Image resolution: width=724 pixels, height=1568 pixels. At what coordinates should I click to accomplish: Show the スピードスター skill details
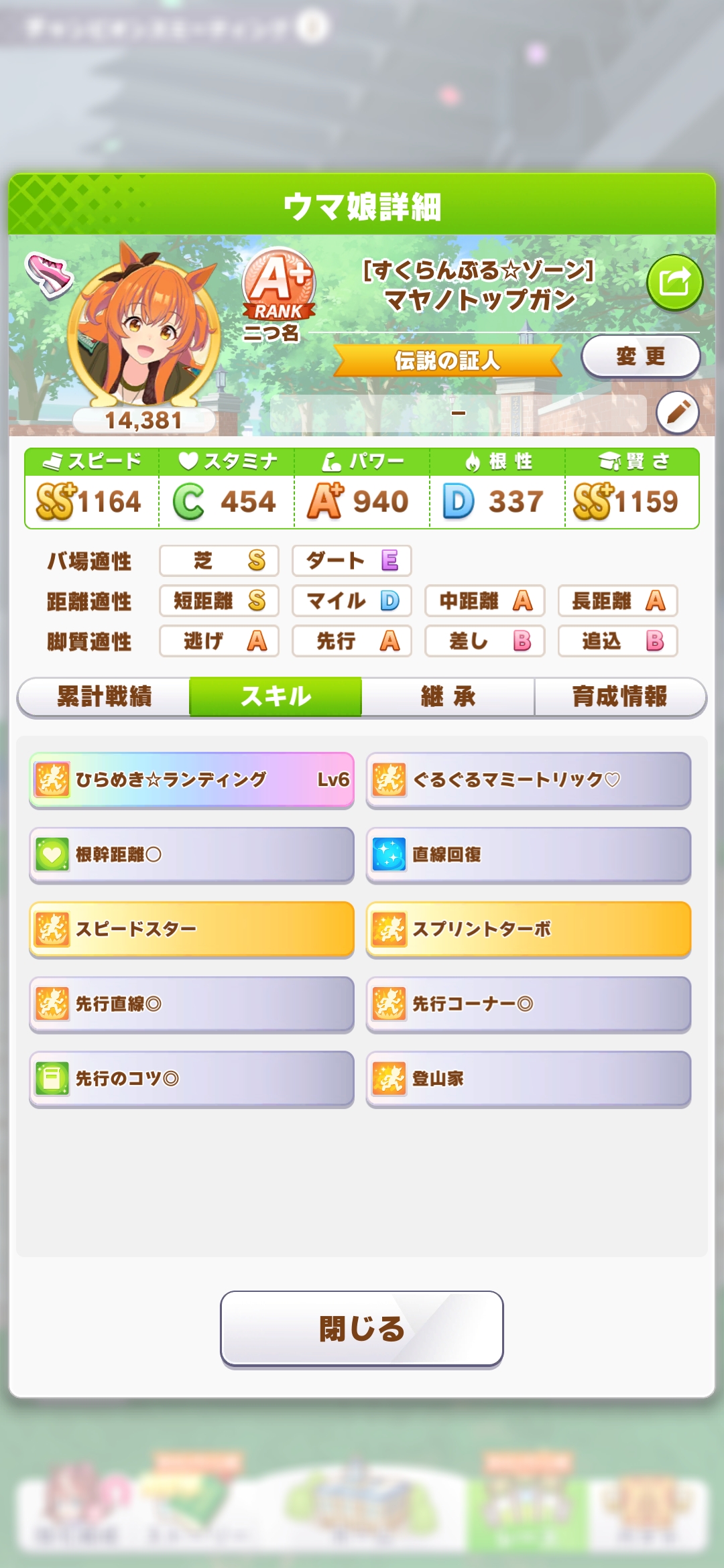[x=192, y=929]
